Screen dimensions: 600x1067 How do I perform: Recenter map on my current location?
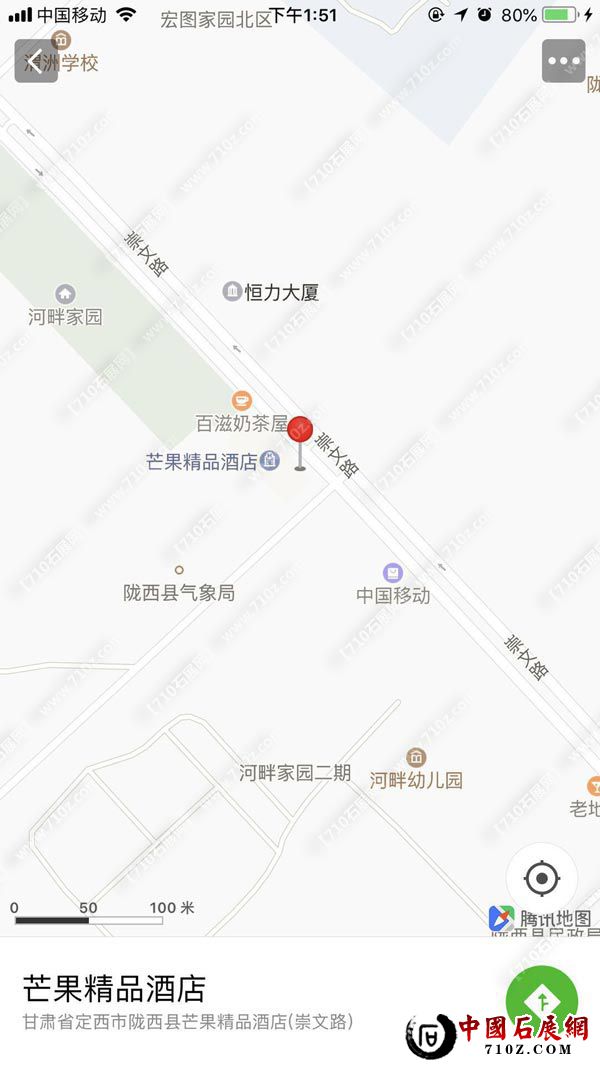click(x=541, y=879)
